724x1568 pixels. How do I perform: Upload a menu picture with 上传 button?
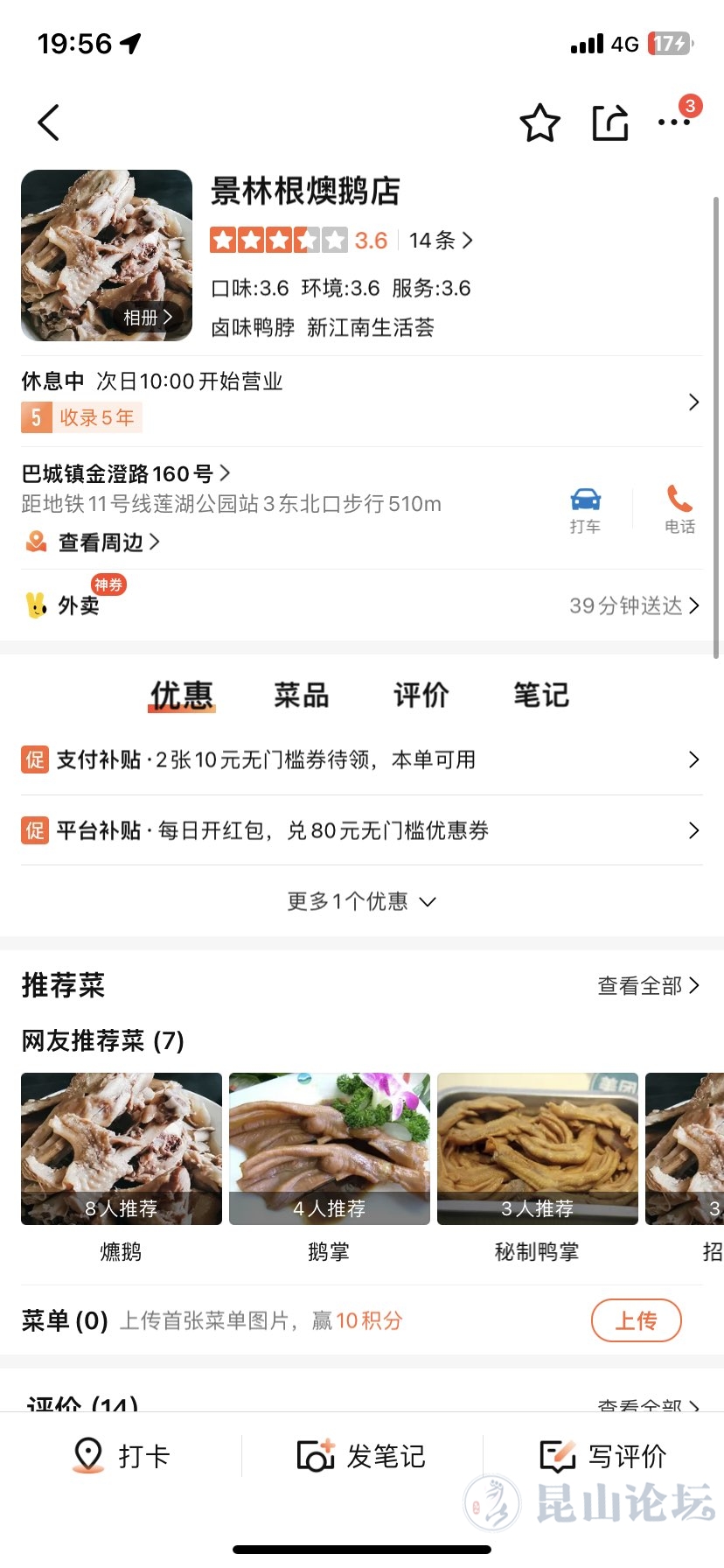pyautogui.click(x=636, y=1320)
